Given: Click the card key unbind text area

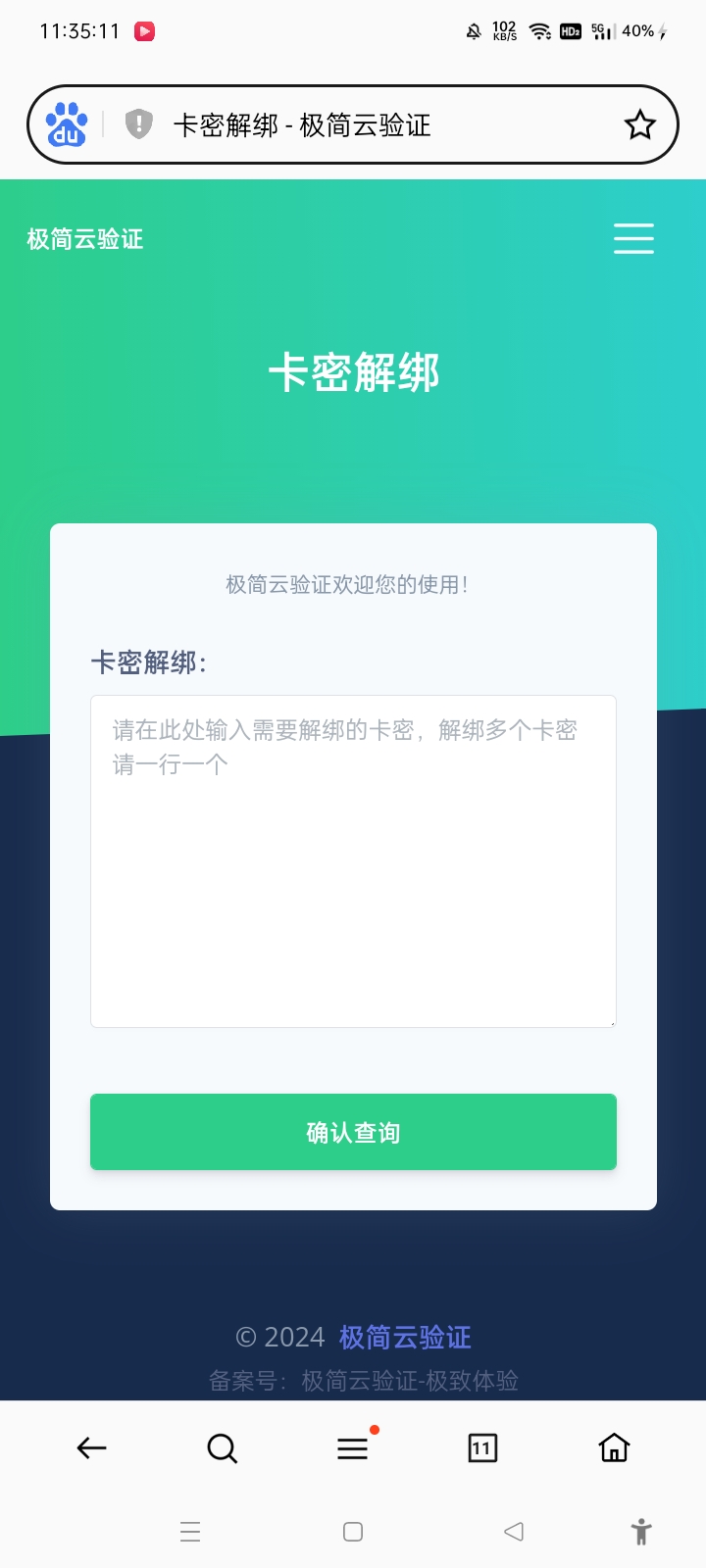Looking at the screenshot, I should point(353,860).
